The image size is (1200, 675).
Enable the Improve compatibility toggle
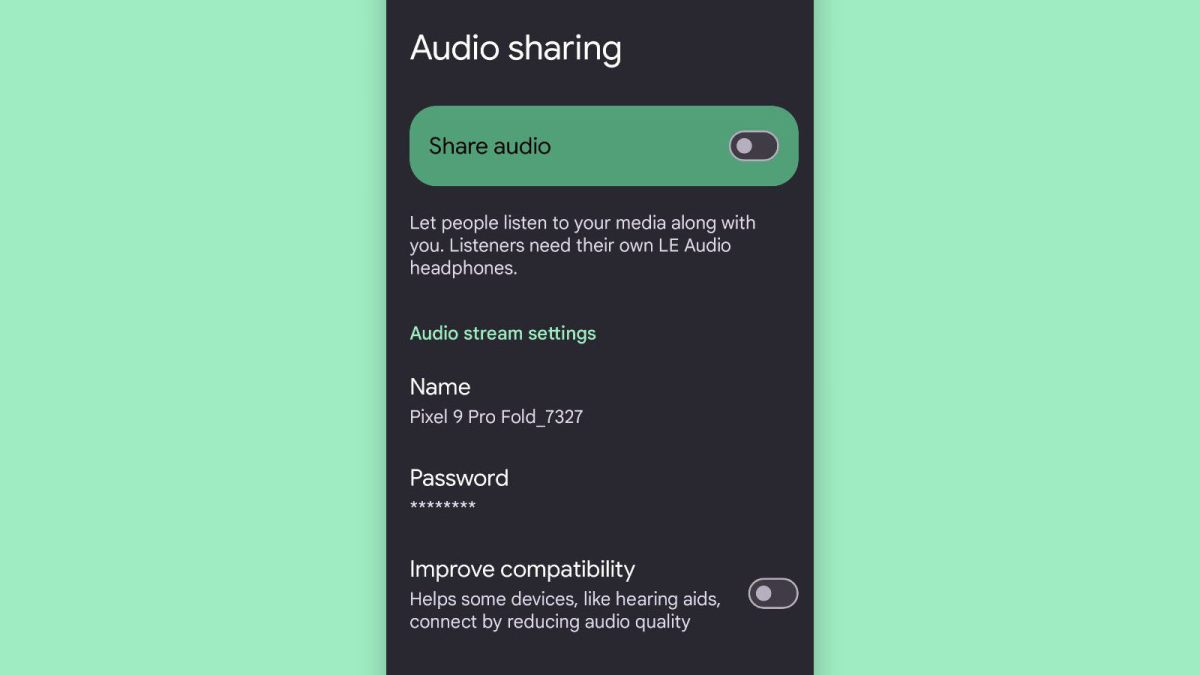772,594
